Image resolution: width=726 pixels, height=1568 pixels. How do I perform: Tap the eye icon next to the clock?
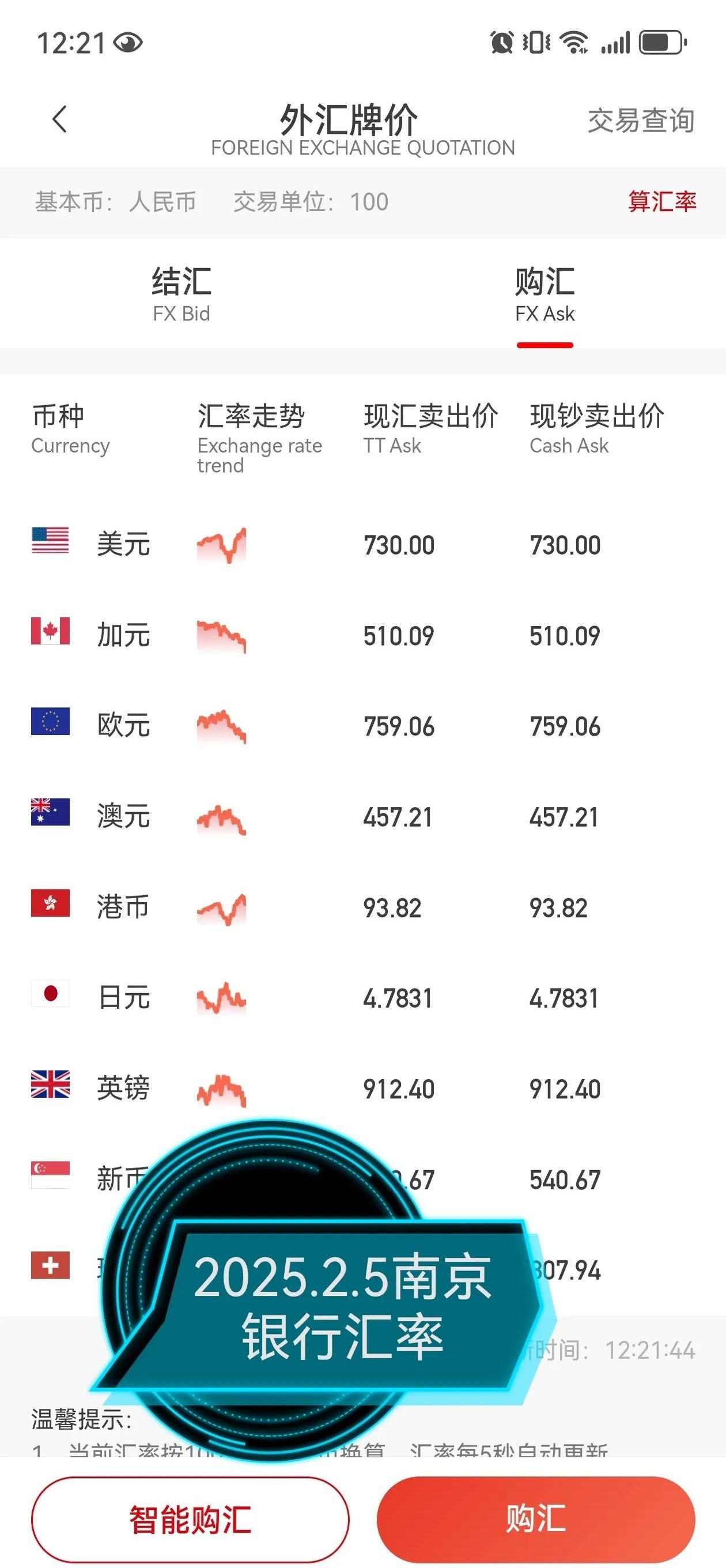128,43
